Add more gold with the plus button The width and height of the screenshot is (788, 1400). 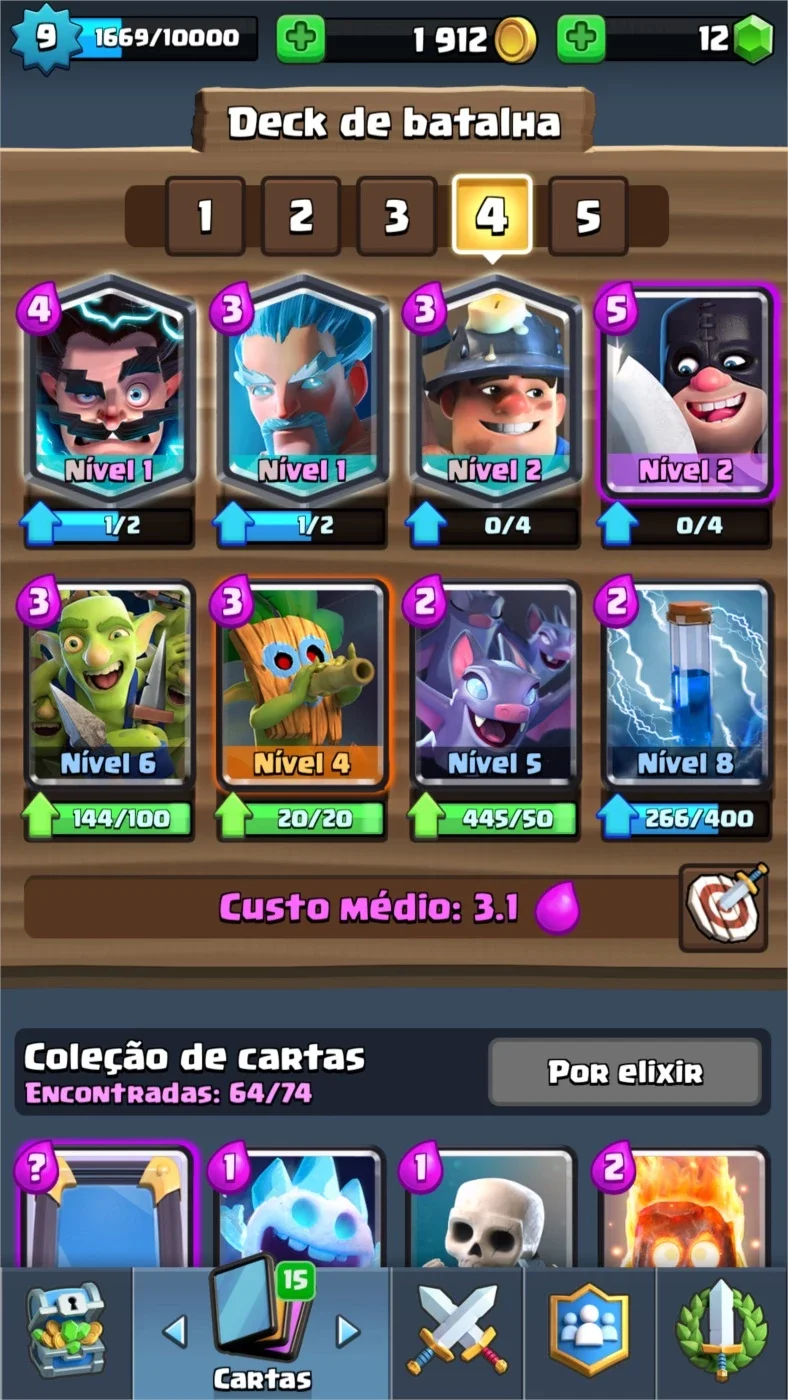click(301, 39)
